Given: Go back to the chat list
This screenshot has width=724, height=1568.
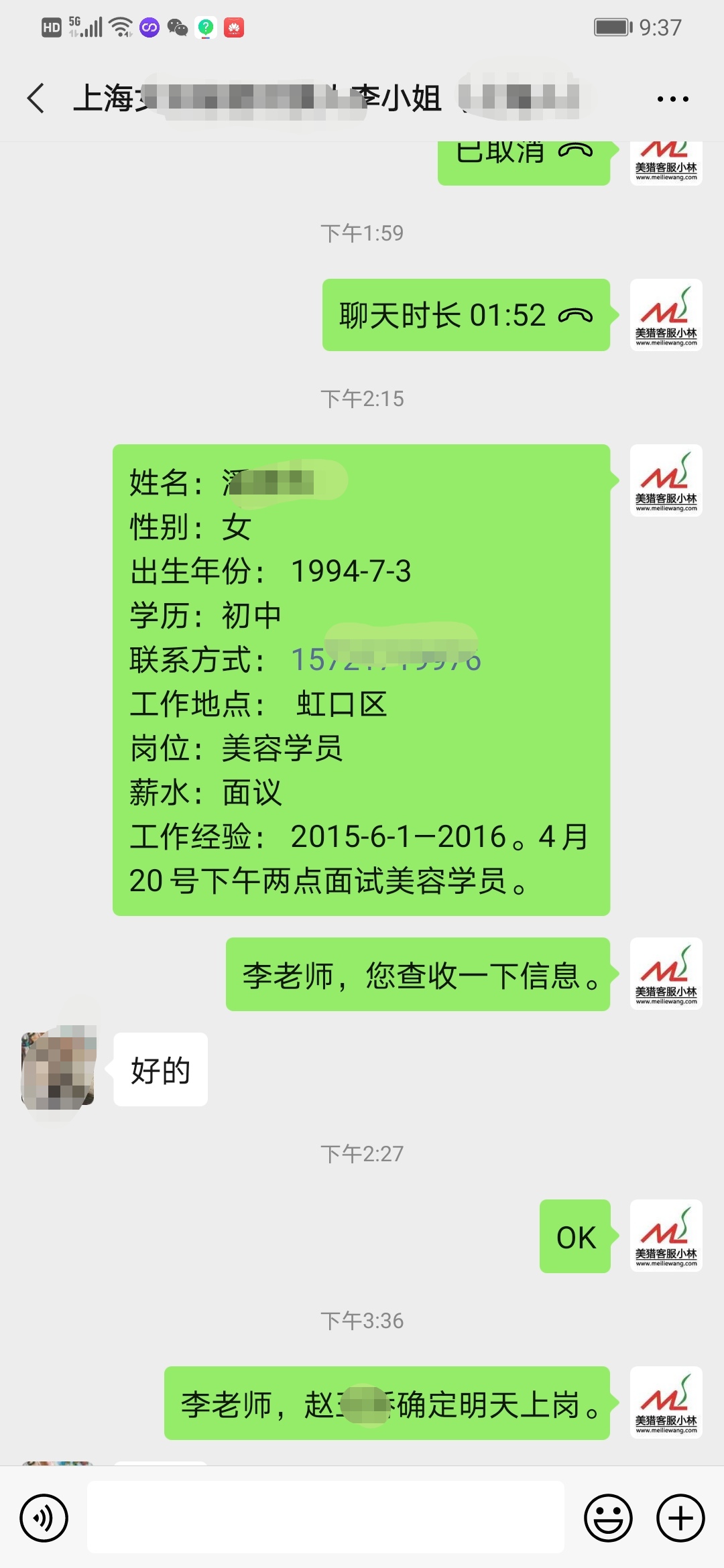Looking at the screenshot, I should click(36, 99).
